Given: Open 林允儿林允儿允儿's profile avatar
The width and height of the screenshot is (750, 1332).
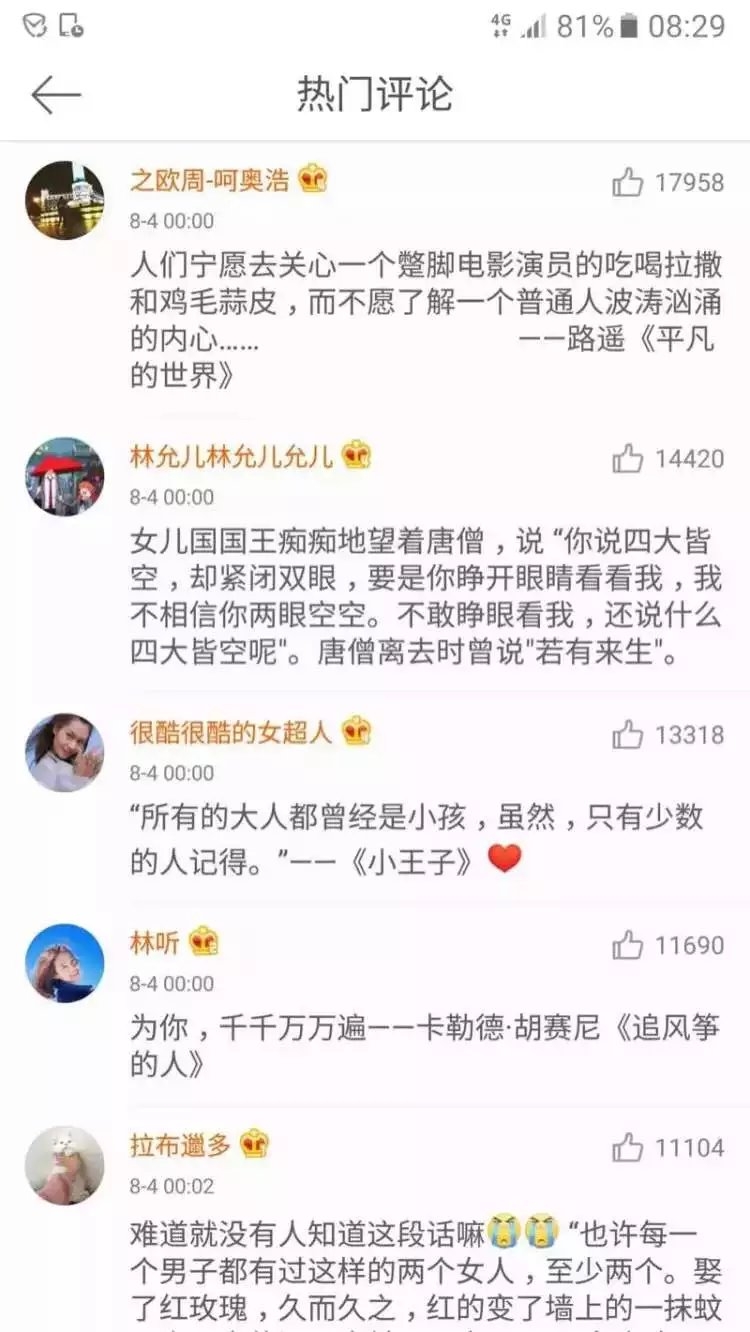Looking at the screenshot, I should (x=64, y=477).
